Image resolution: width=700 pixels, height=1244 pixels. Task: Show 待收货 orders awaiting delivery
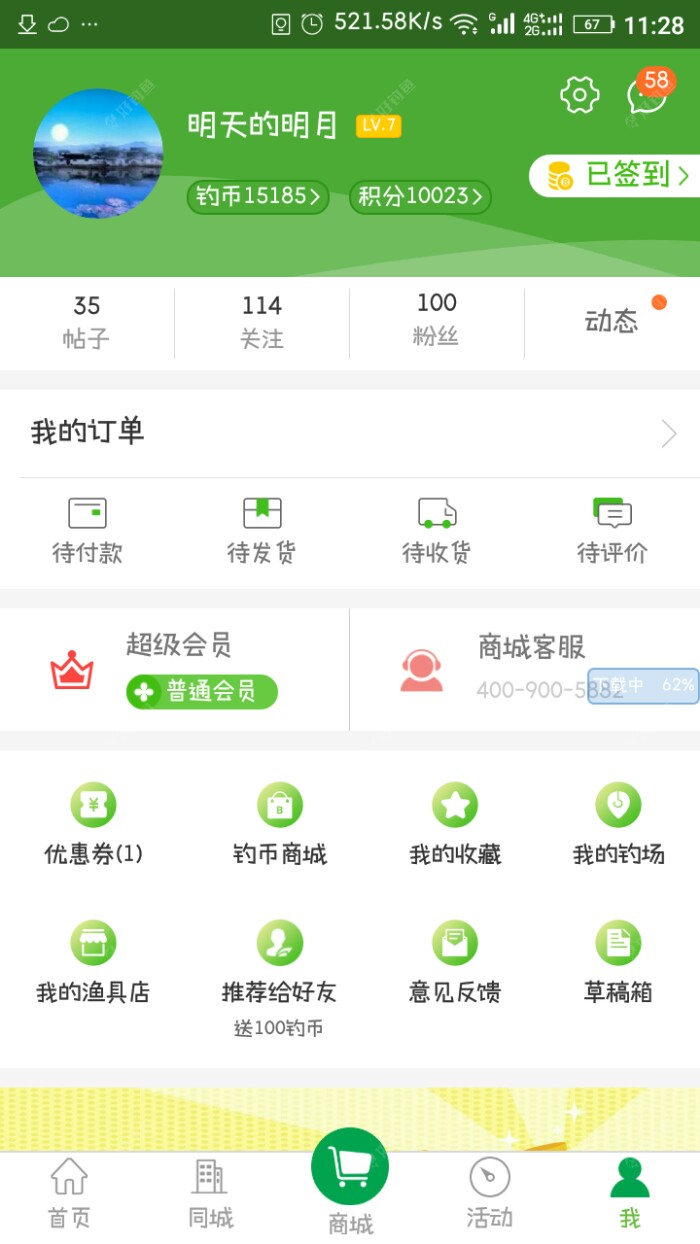[436, 530]
